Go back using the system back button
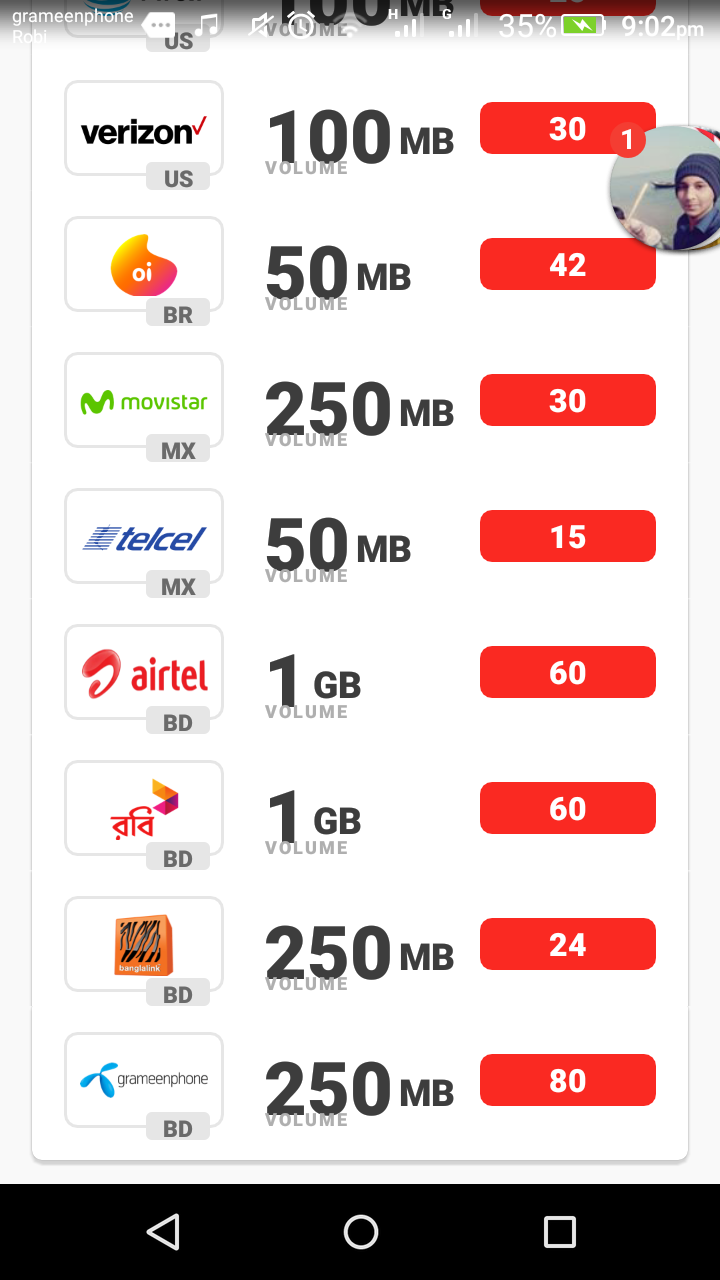The height and width of the screenshot is (1280, 720). 162,1232
